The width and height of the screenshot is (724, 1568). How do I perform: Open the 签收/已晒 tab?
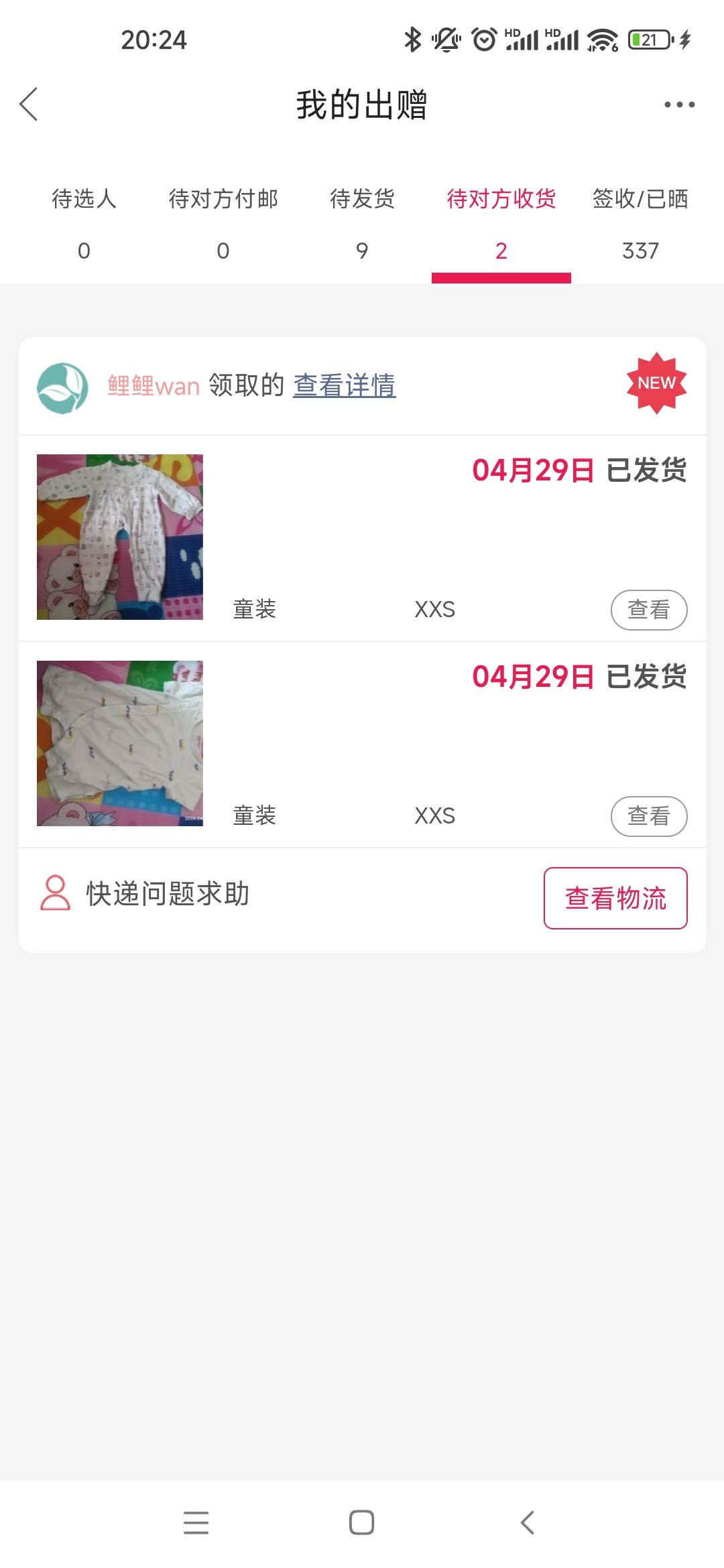pos(640,224)
